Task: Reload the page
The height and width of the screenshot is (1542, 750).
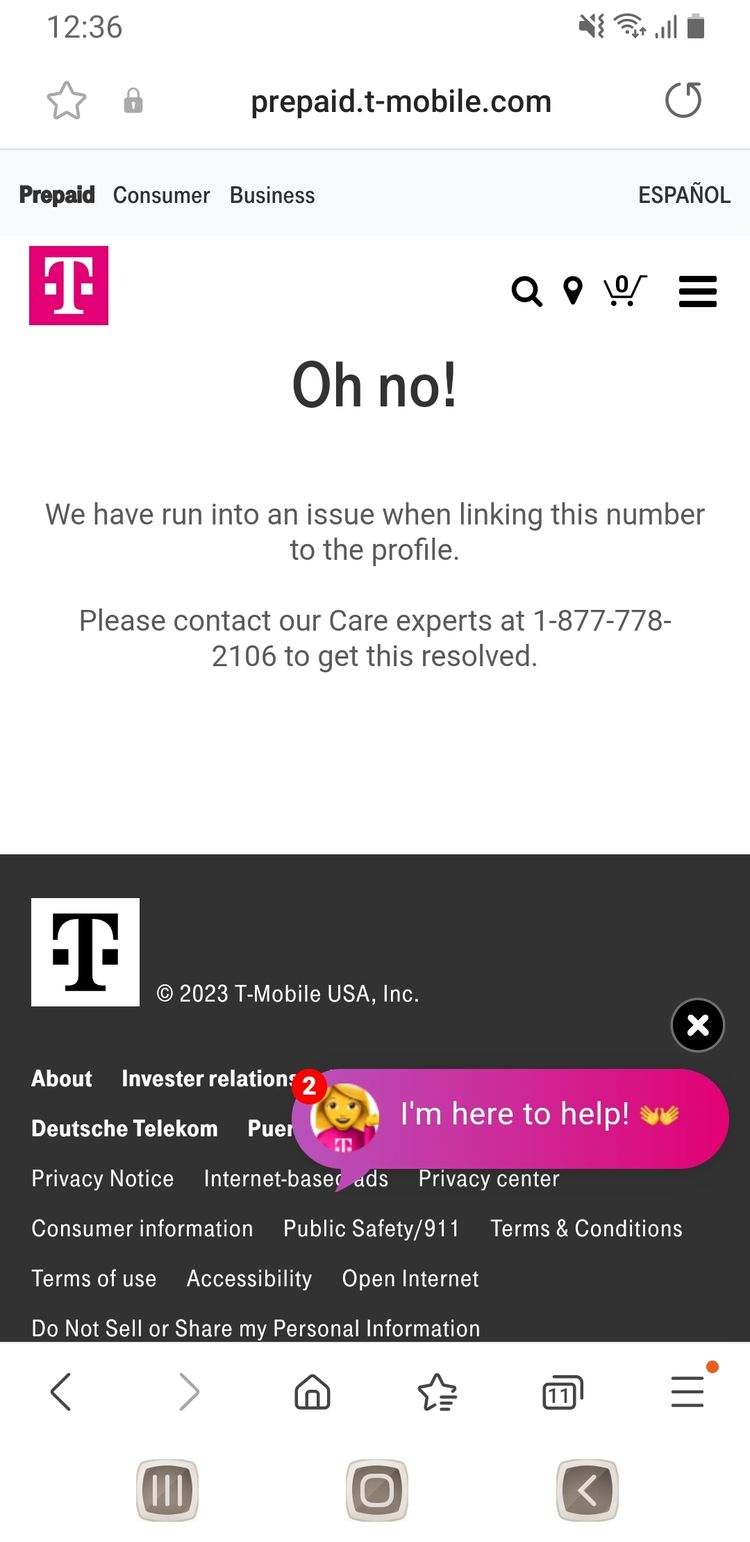Action: click(x=683, y=101)
